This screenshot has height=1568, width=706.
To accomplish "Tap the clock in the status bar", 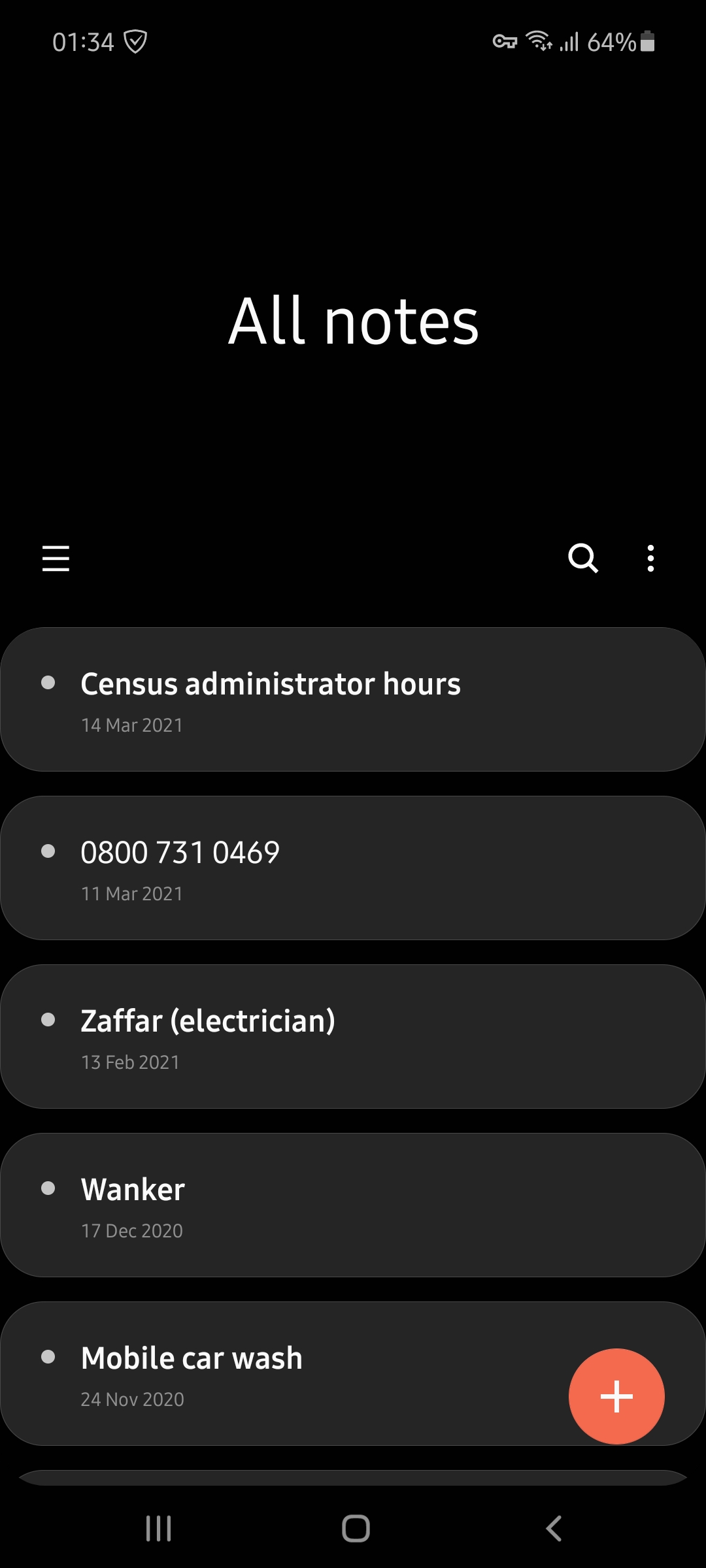I will click(x=85, y=42).
